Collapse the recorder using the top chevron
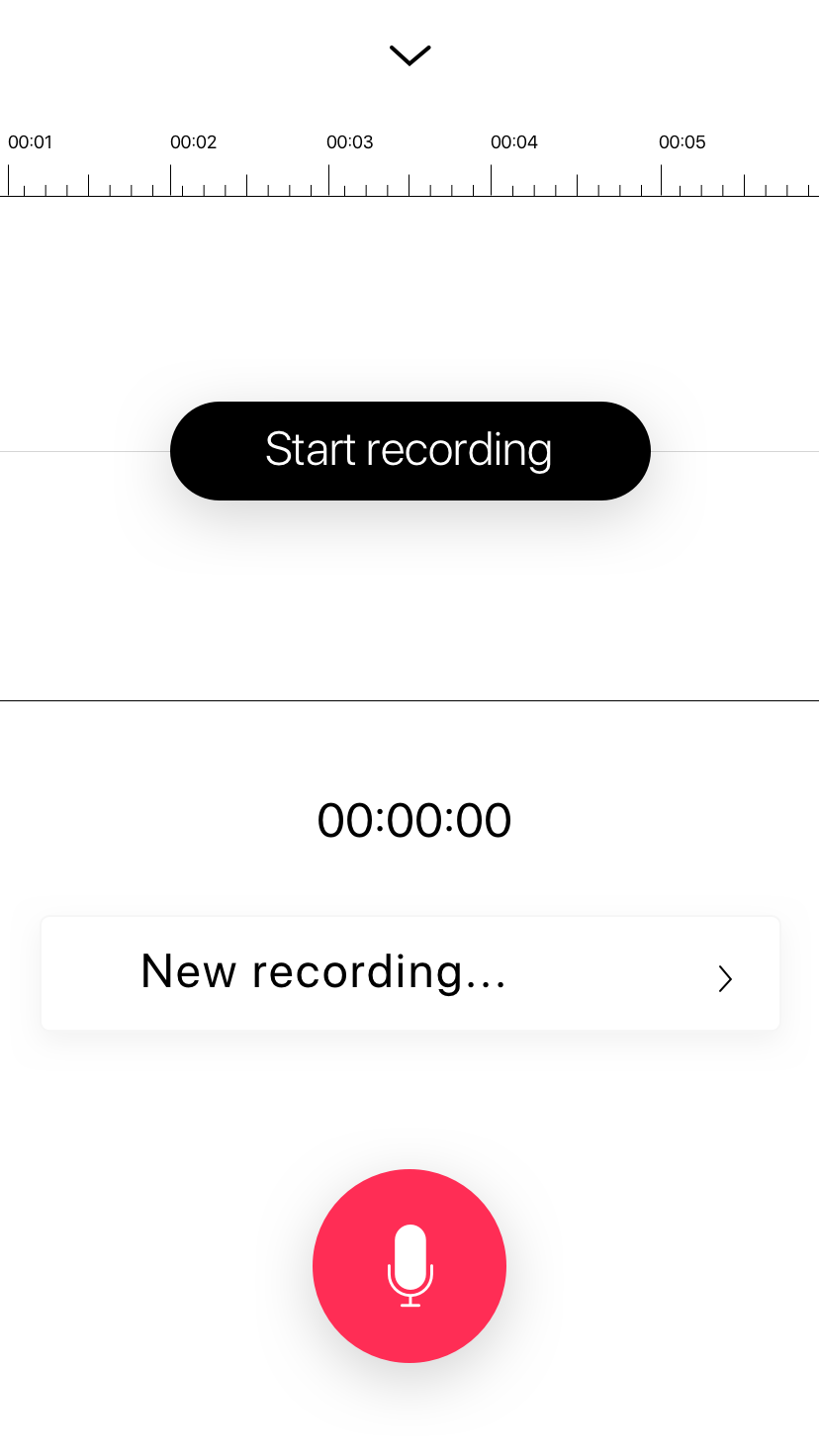The image size is (819, 1456). click(409, 55)
